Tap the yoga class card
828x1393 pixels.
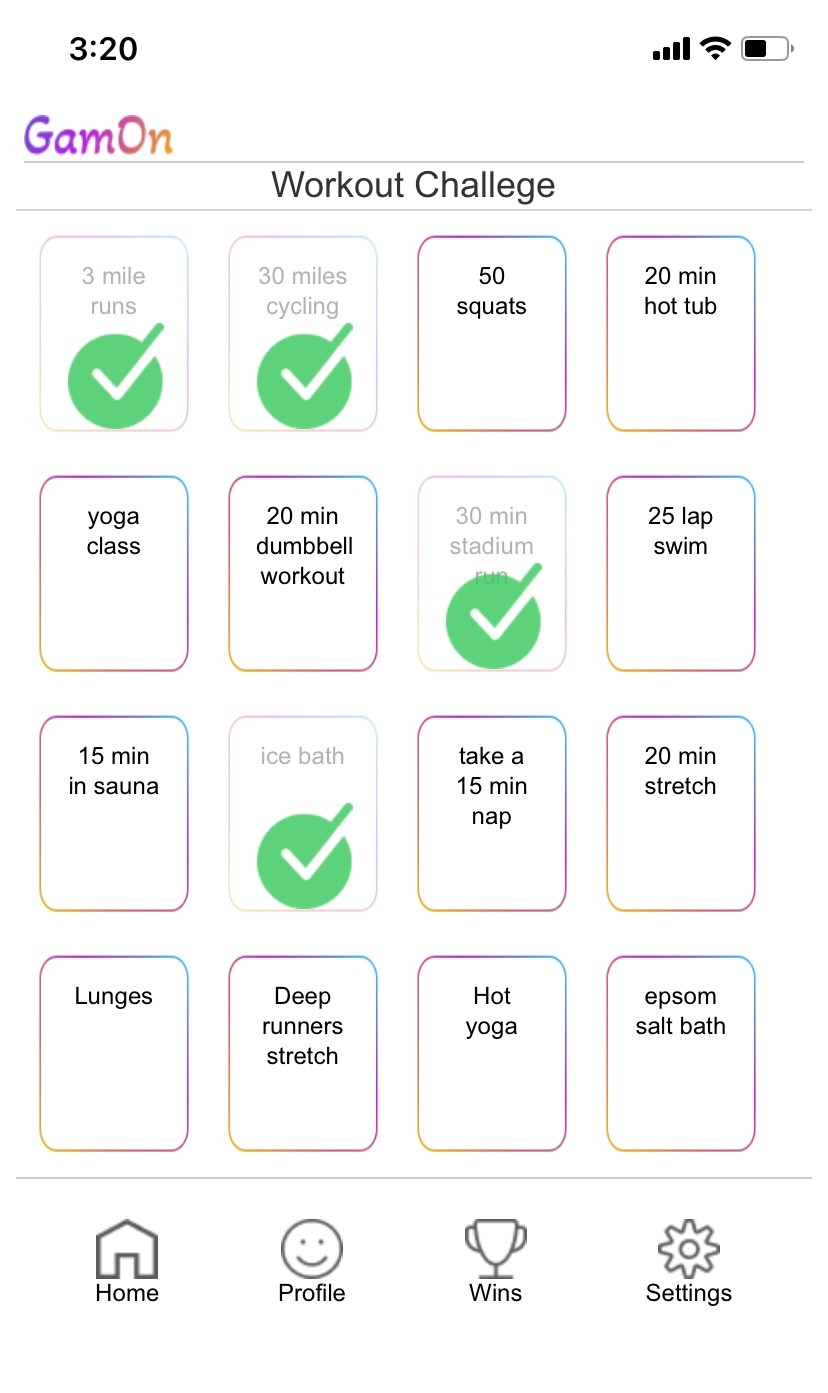click(114, 573)
